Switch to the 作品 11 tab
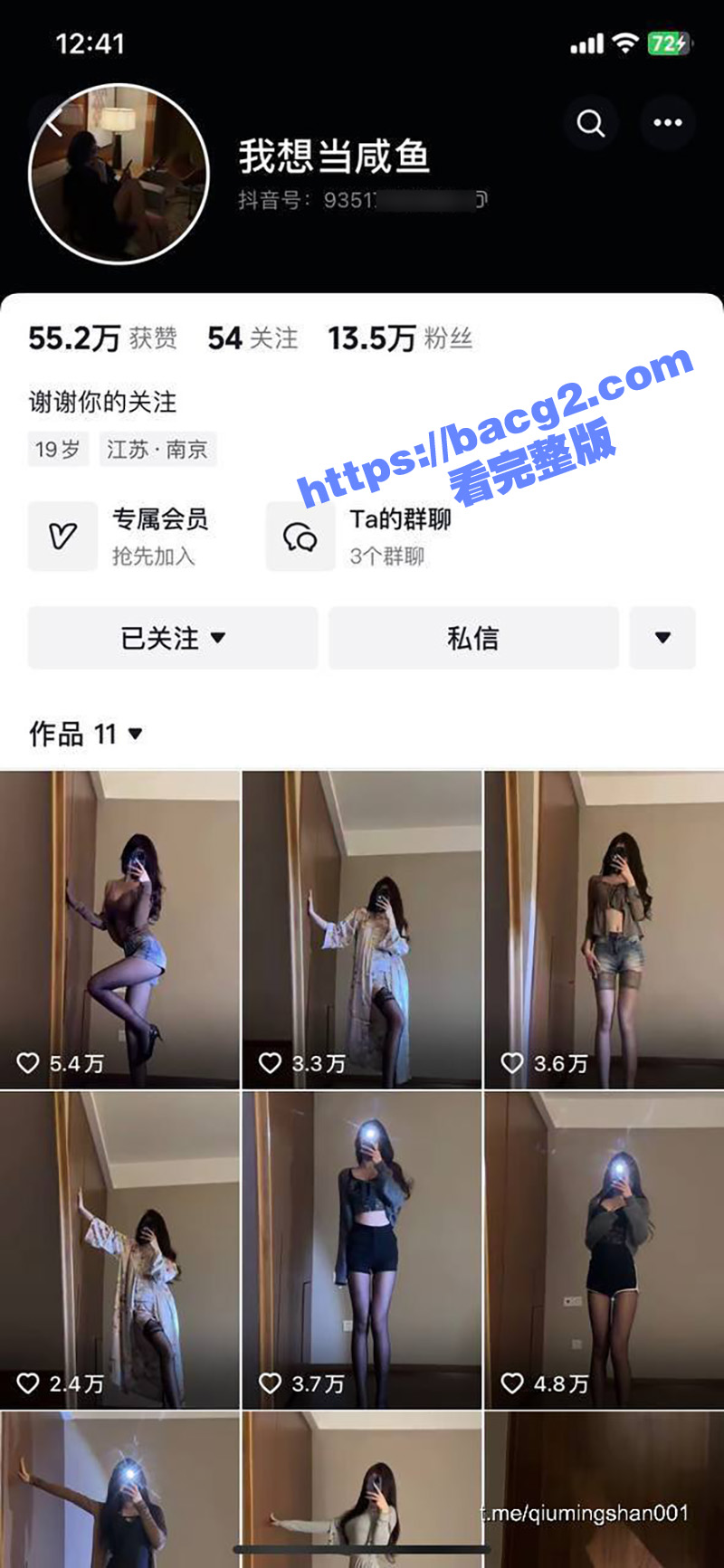This screenshot has height=1568, width=724. (72, 734)
